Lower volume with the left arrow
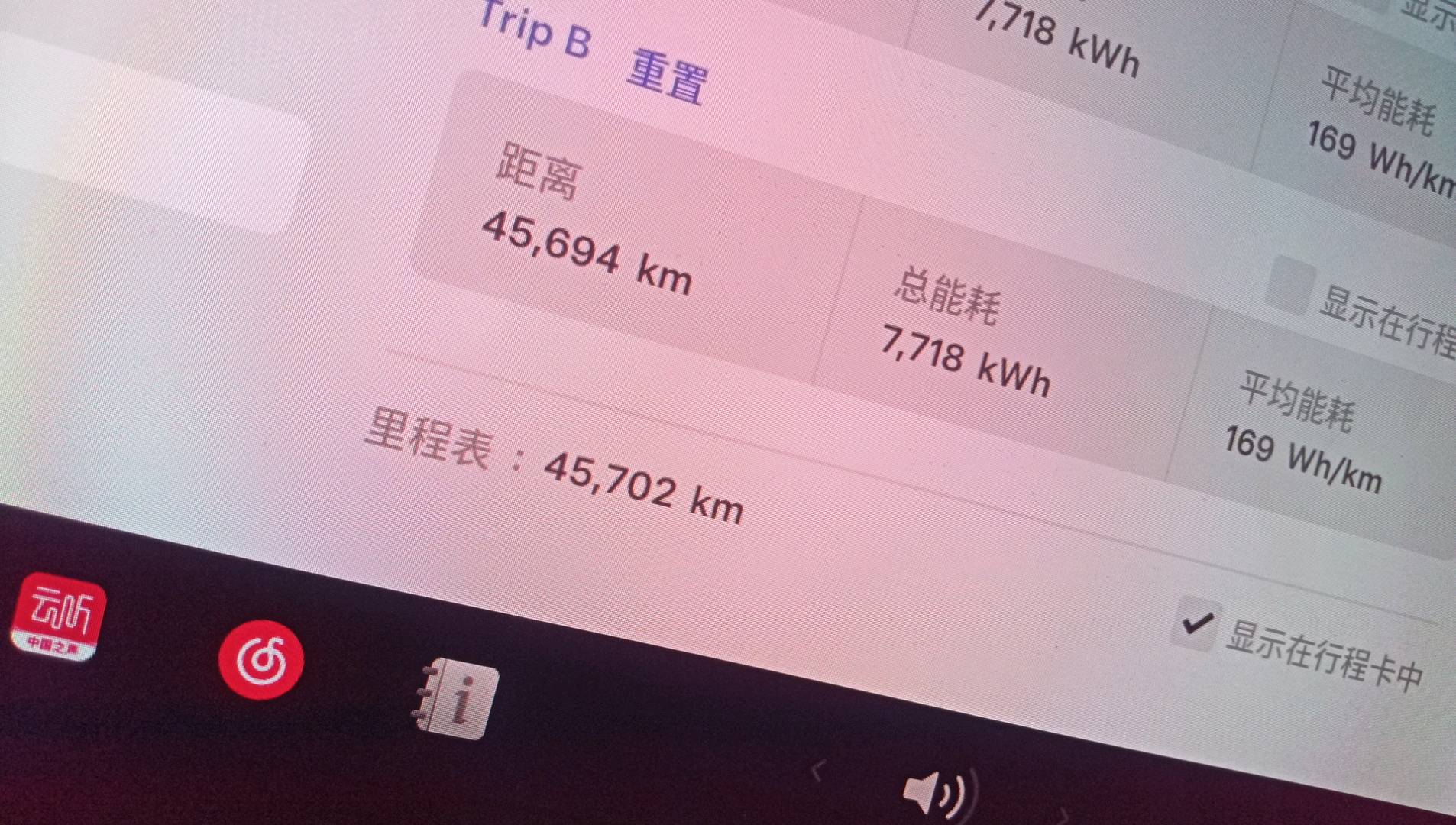Screen dimensions: 1456x825 [818, 772]
